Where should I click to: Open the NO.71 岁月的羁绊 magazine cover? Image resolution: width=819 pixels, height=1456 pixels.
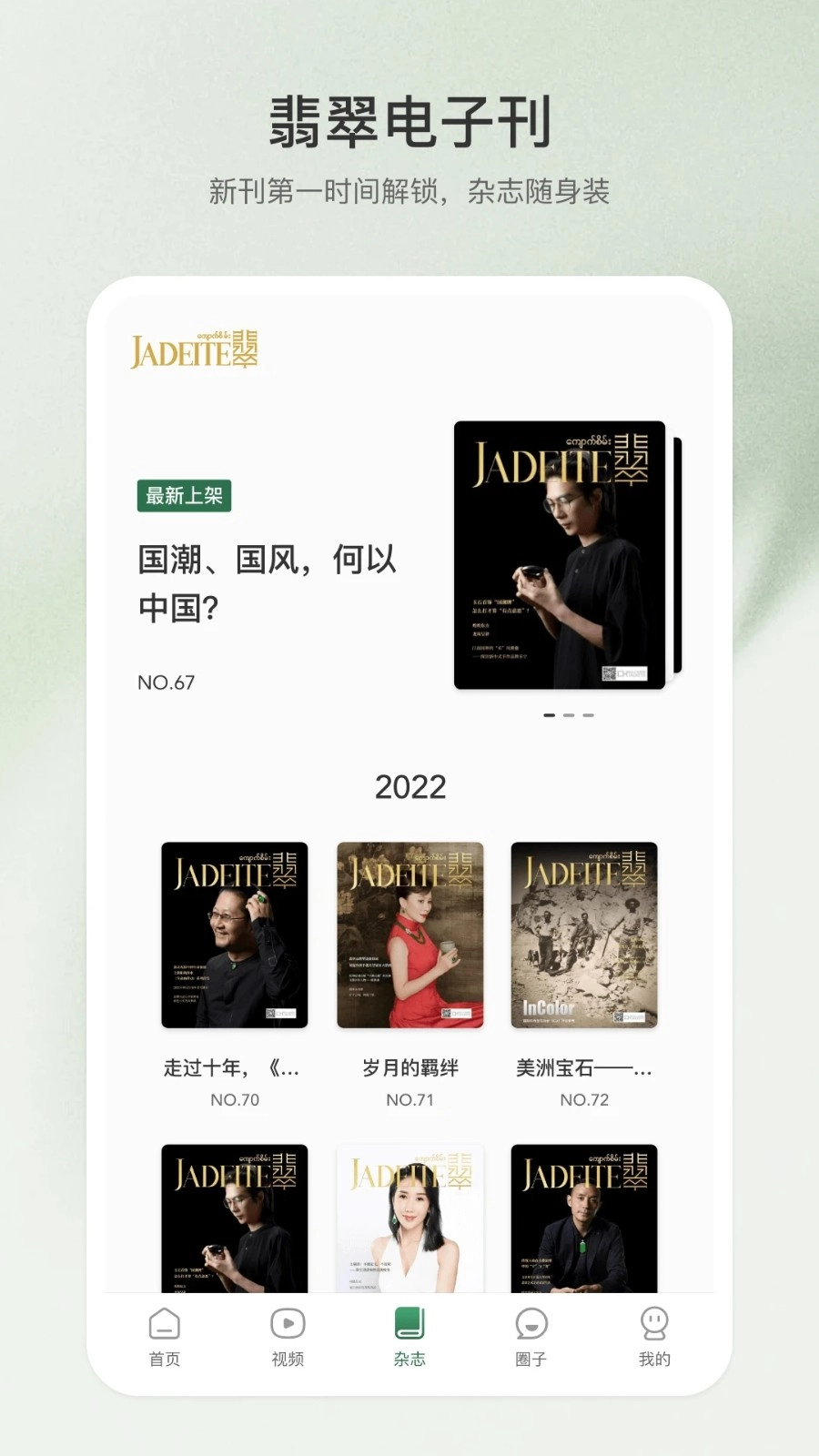(x=409, y=935)
